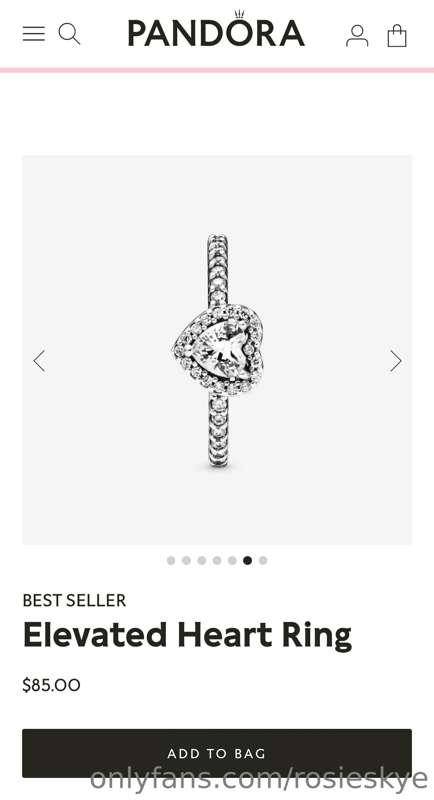Open the hamburger menu
The image size is (434, 800).
(x=34, y=34)
